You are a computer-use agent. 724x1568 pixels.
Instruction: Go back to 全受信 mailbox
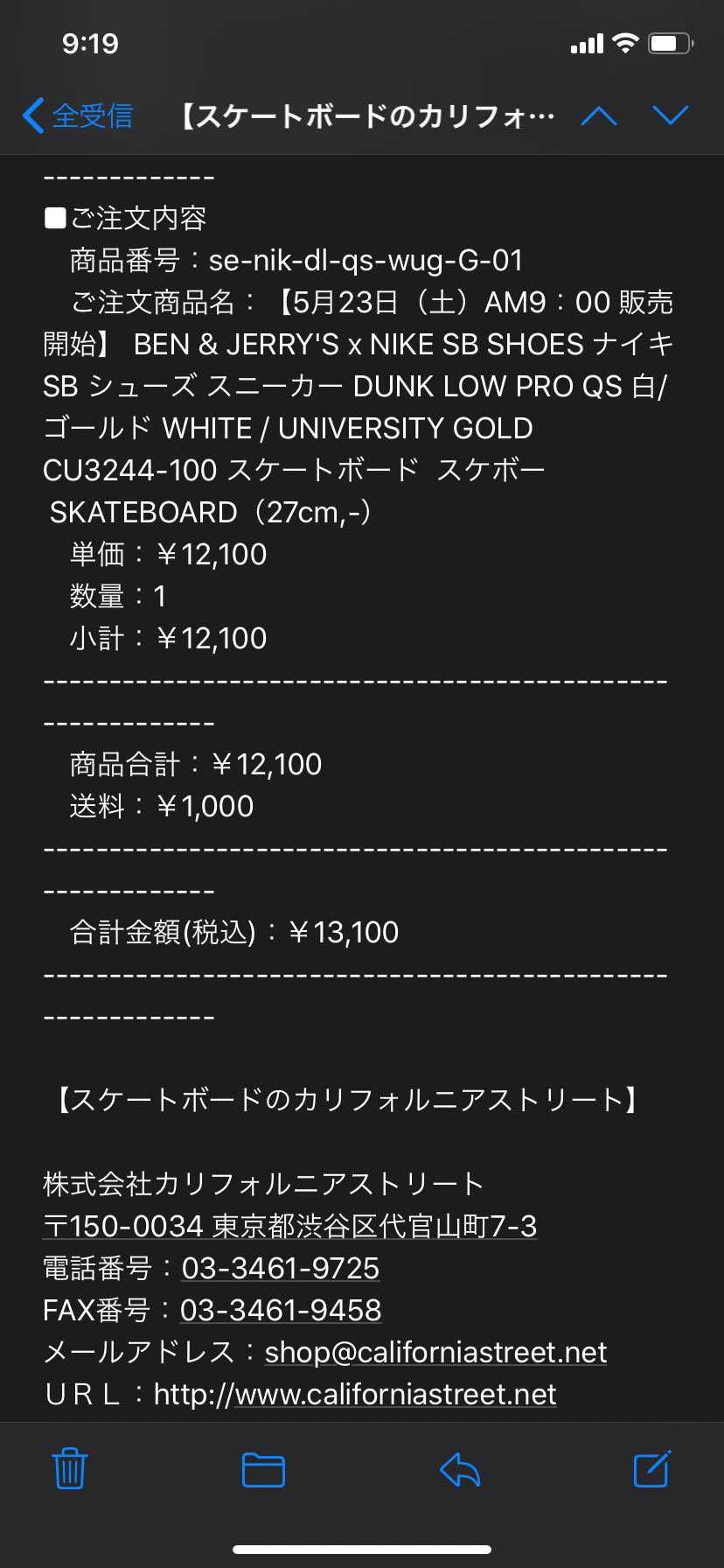77,115
